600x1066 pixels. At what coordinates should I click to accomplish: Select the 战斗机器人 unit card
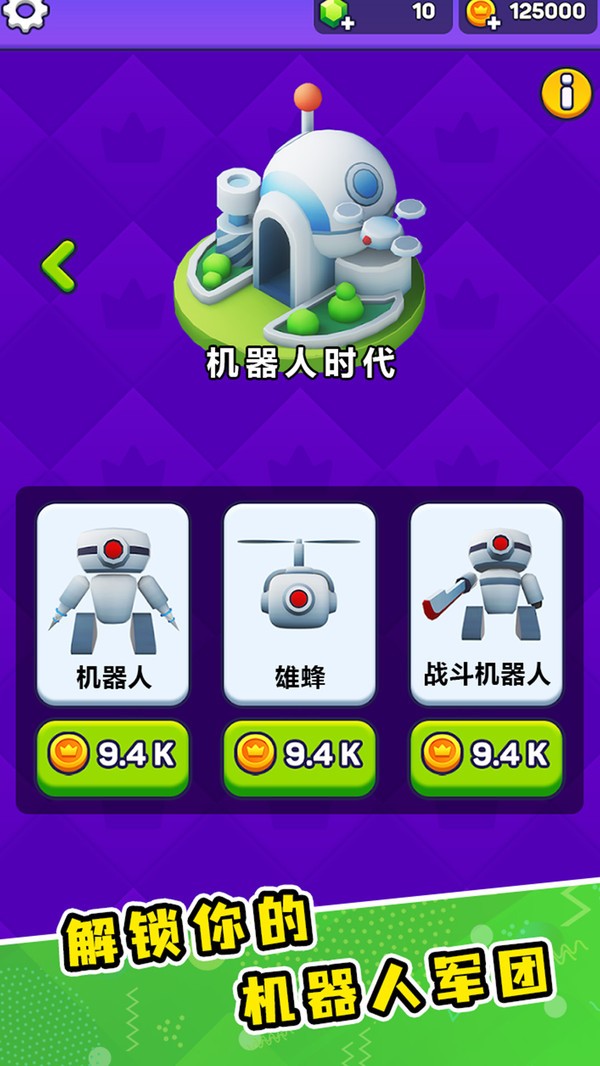(x=486, y=603)
